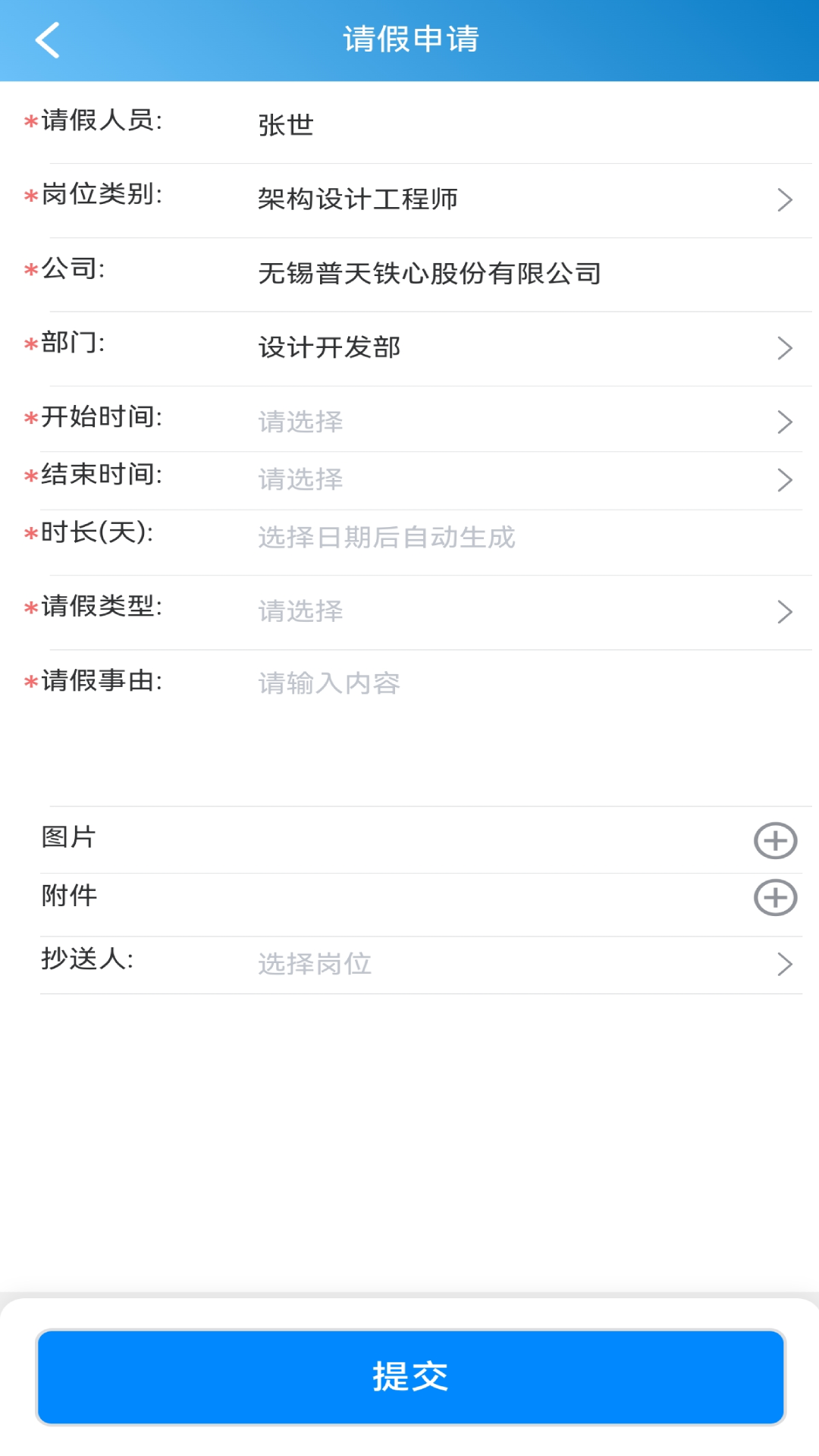Image resolution: width=819 pixels, height=1456 pixels.
Task: Add an 附件 with plus icon
Action: point(775,898)
